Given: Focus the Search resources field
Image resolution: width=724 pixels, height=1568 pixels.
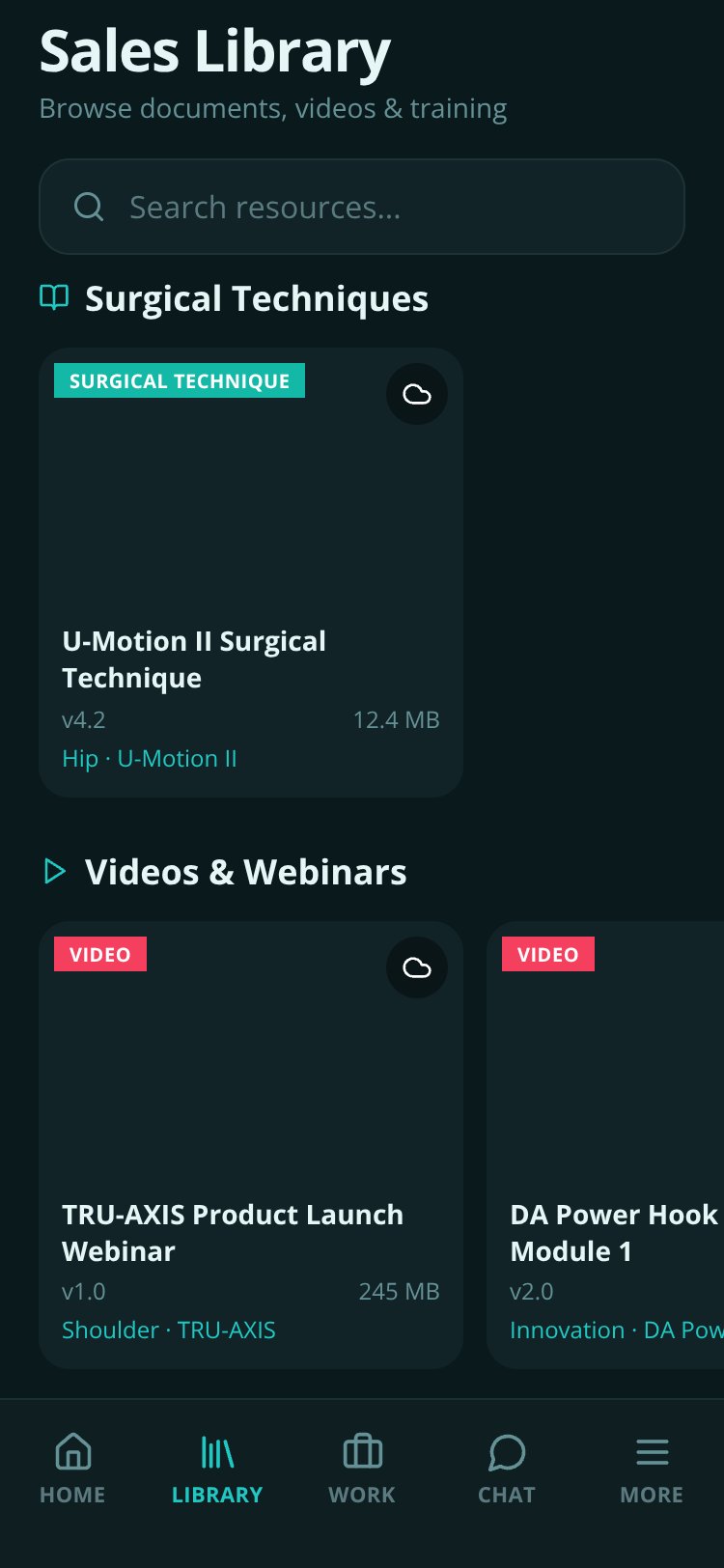Looking at the screenshot, I should 362,207.
